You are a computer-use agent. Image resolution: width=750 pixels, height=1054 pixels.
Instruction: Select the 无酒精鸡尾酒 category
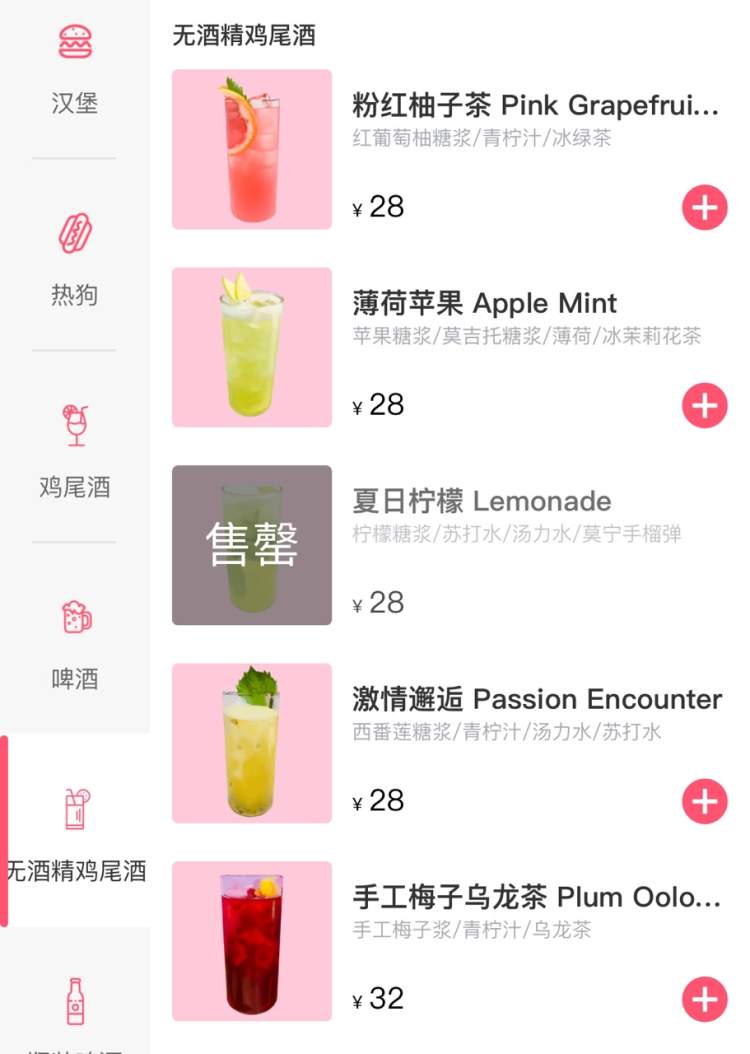coord(76,834)
